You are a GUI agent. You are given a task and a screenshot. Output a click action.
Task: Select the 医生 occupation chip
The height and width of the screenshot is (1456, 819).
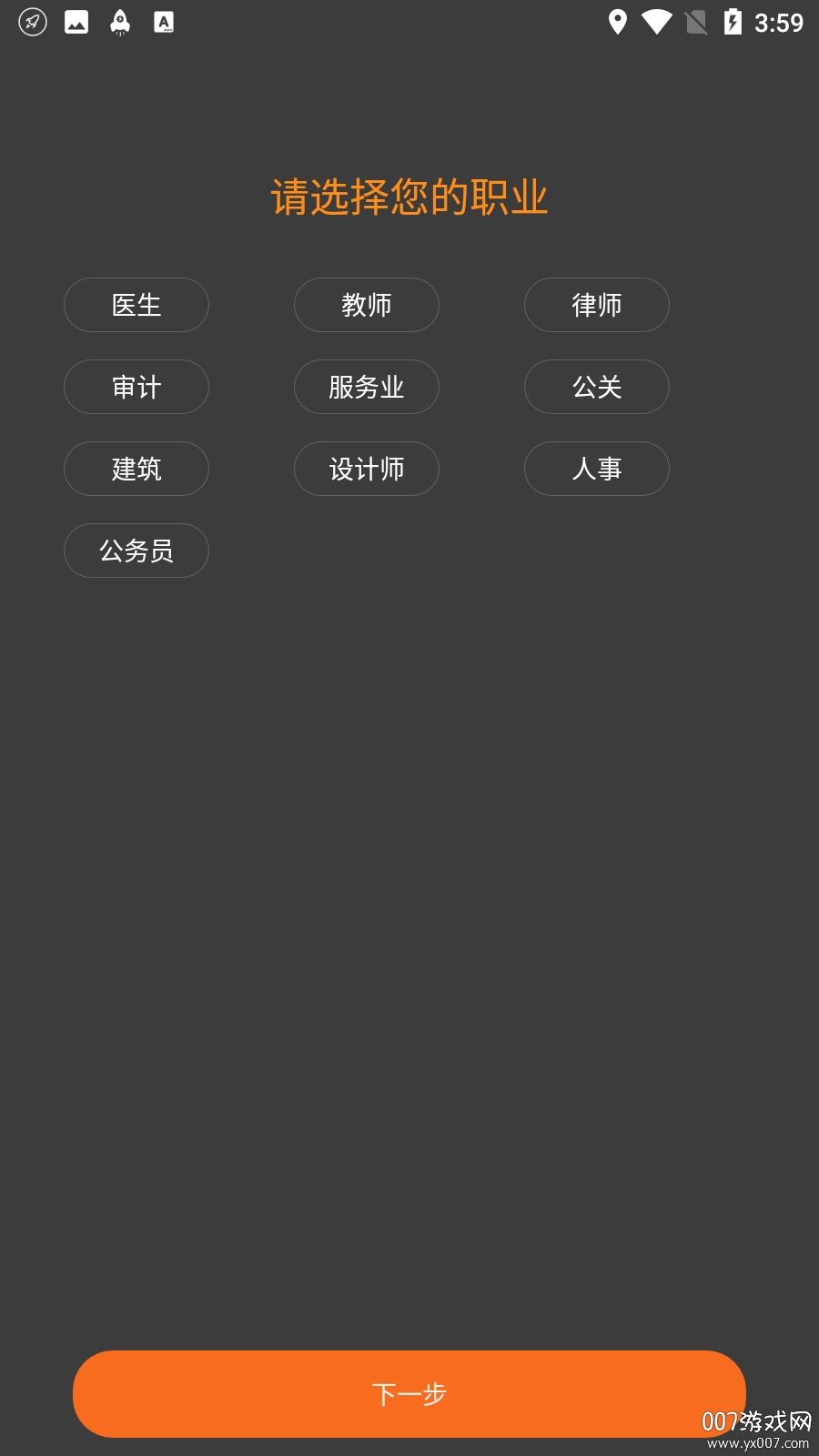[136, 305]
